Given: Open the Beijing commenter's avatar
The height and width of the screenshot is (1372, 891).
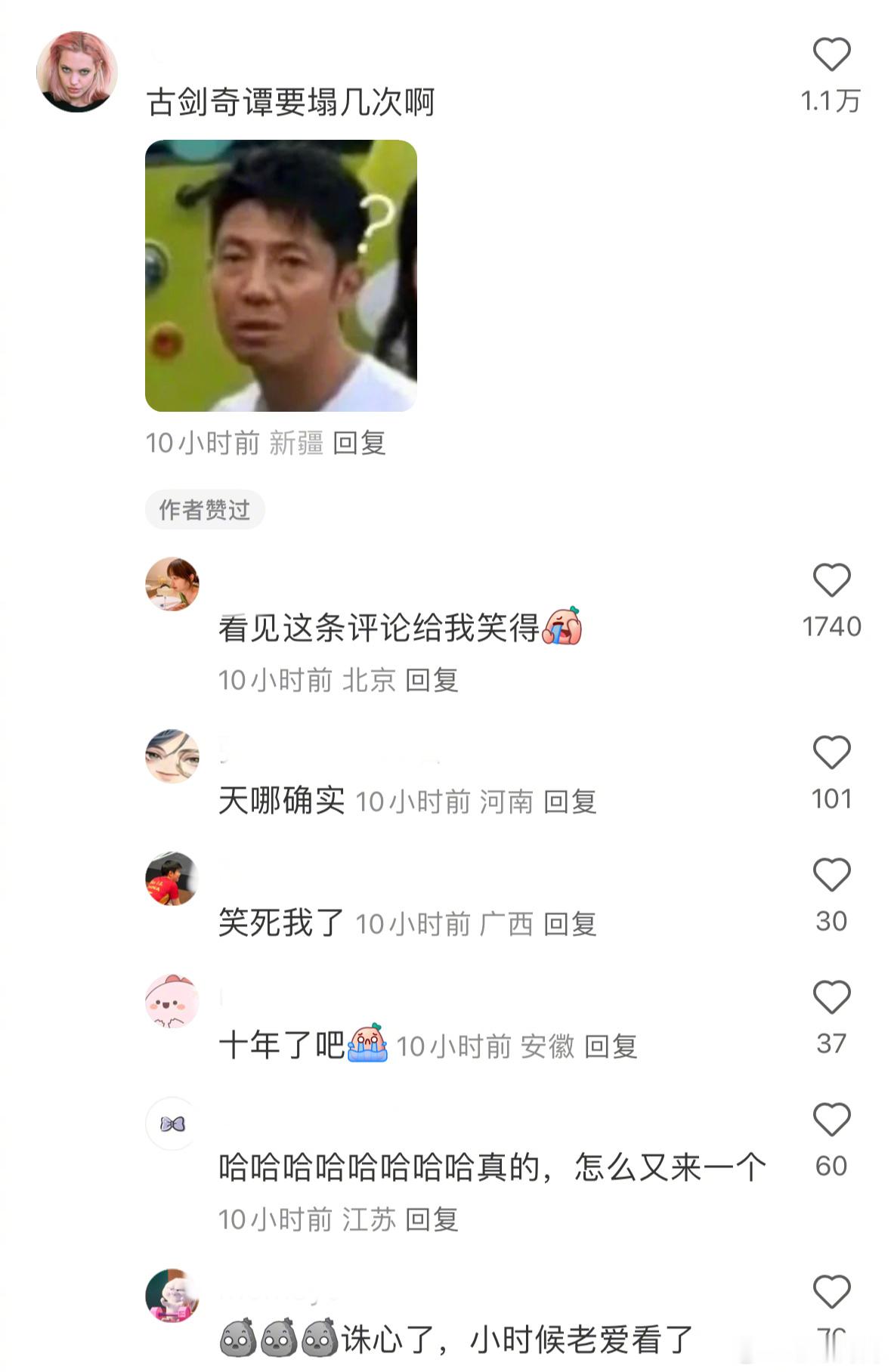Looking at the screenshot, I should 172,586.
